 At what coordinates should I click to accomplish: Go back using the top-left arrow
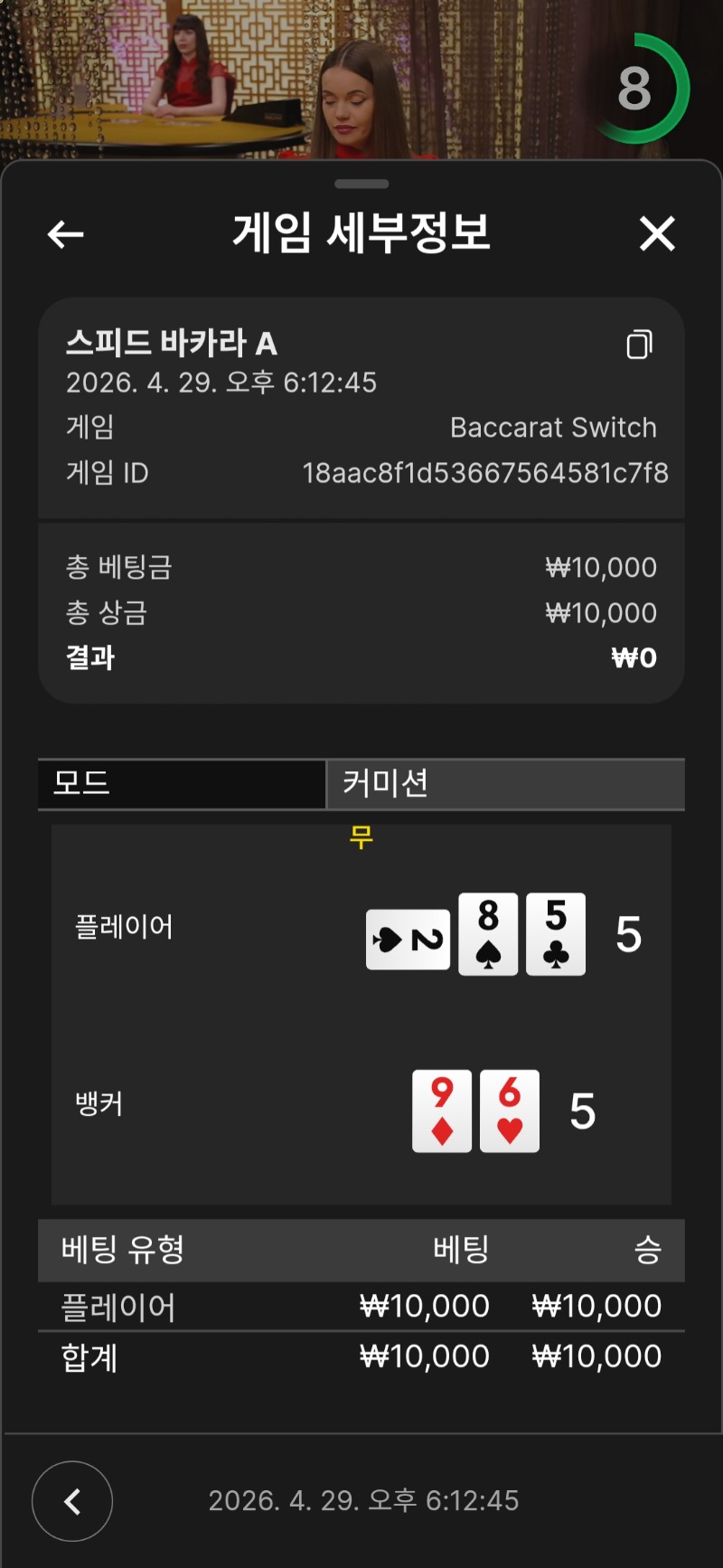coord(65,235)
